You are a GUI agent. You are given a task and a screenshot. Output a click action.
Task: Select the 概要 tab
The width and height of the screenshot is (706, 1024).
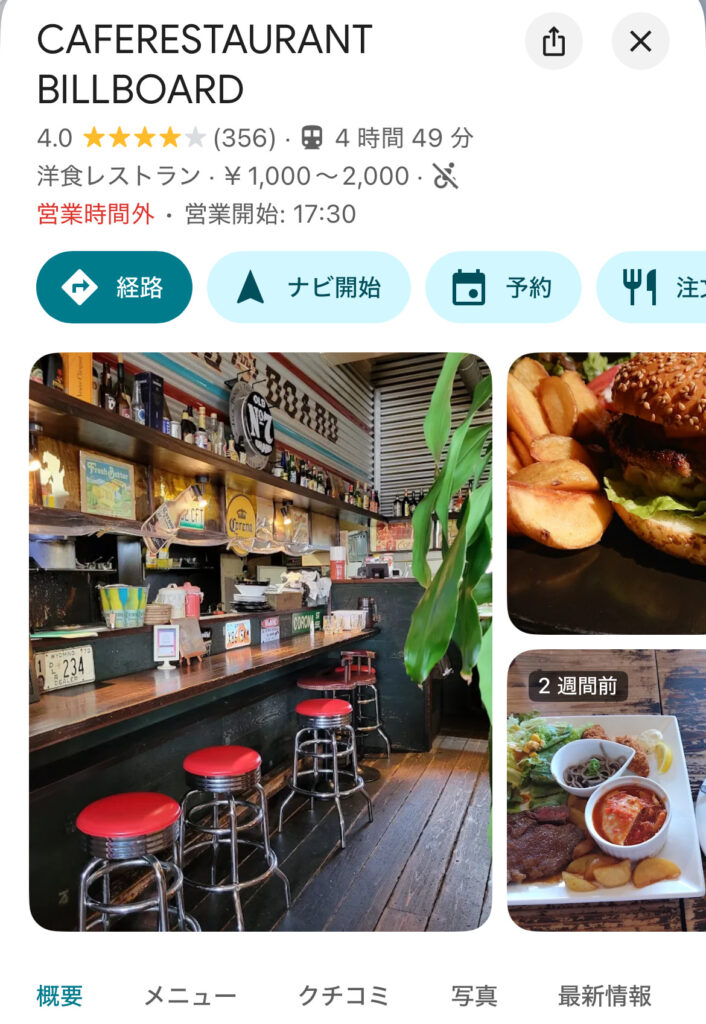(x=60, y=995)
